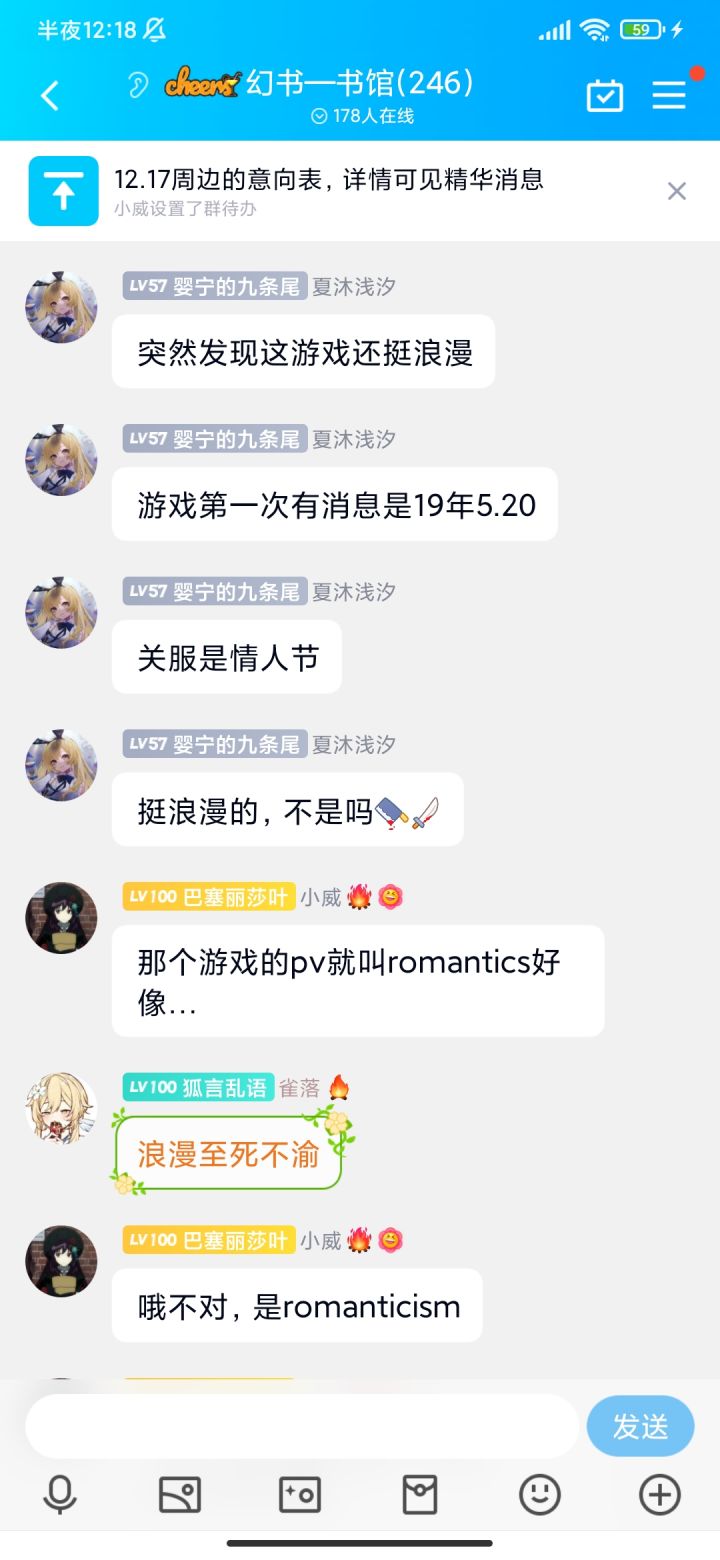This screenshot has height=1560, width=720.
Task: Open 雀落's profile avatar
Action: [61, 1109]
